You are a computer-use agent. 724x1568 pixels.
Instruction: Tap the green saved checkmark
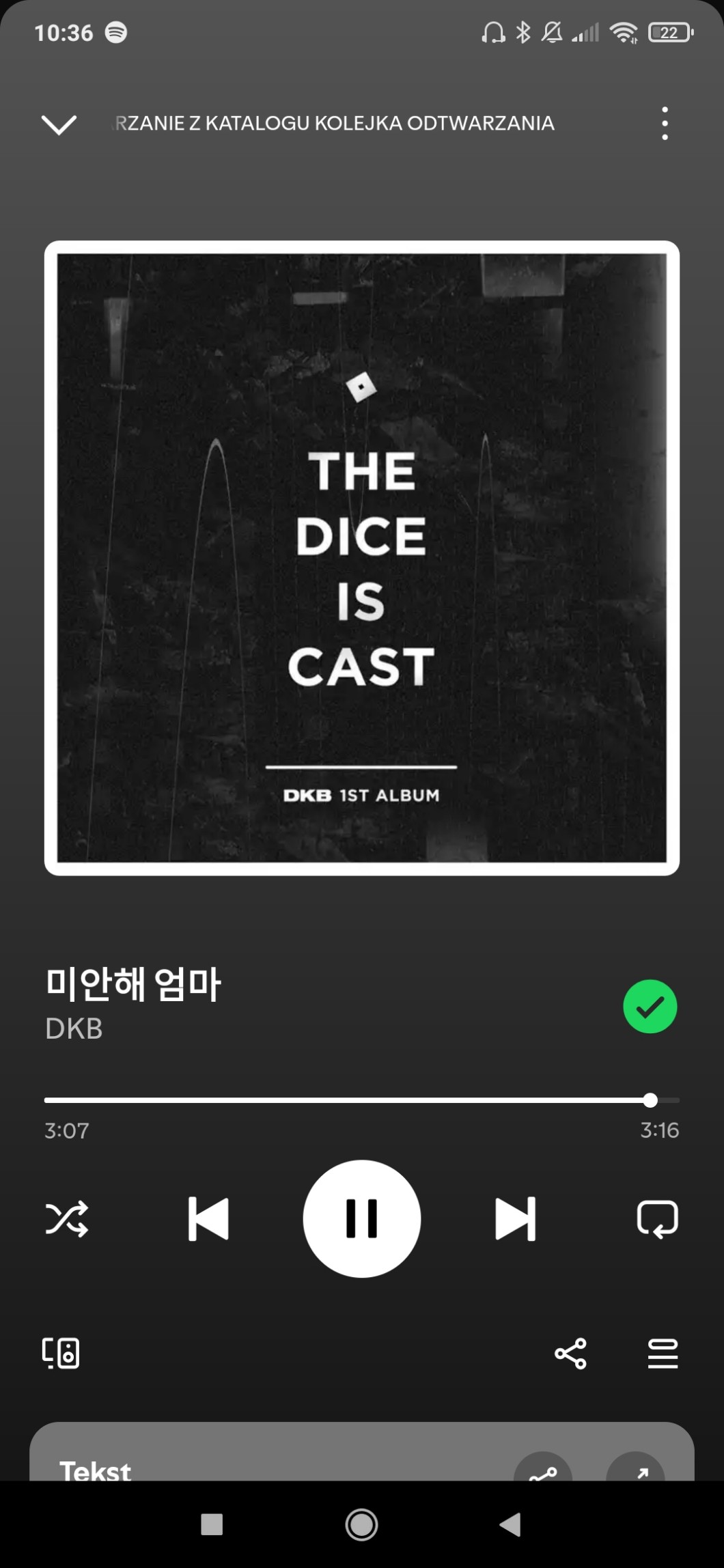650,1006
